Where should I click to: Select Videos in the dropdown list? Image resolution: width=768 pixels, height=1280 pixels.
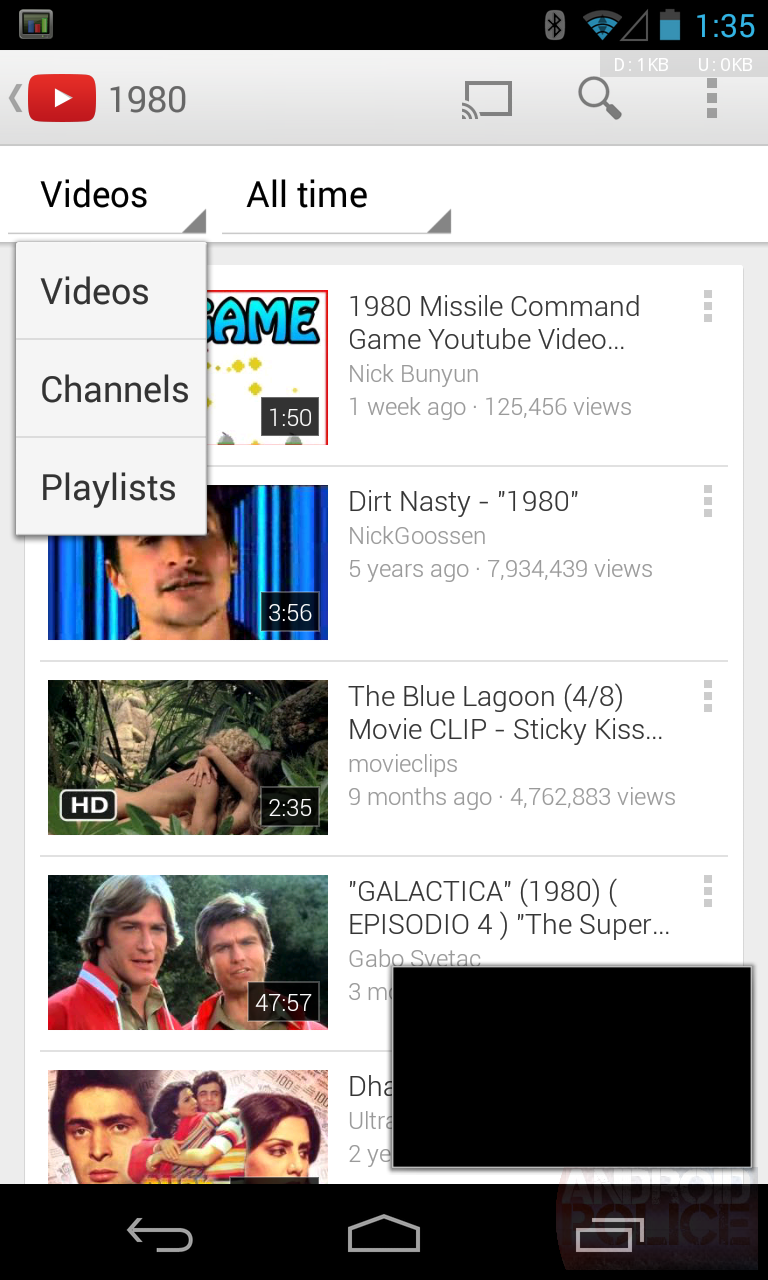click(111, 291)
